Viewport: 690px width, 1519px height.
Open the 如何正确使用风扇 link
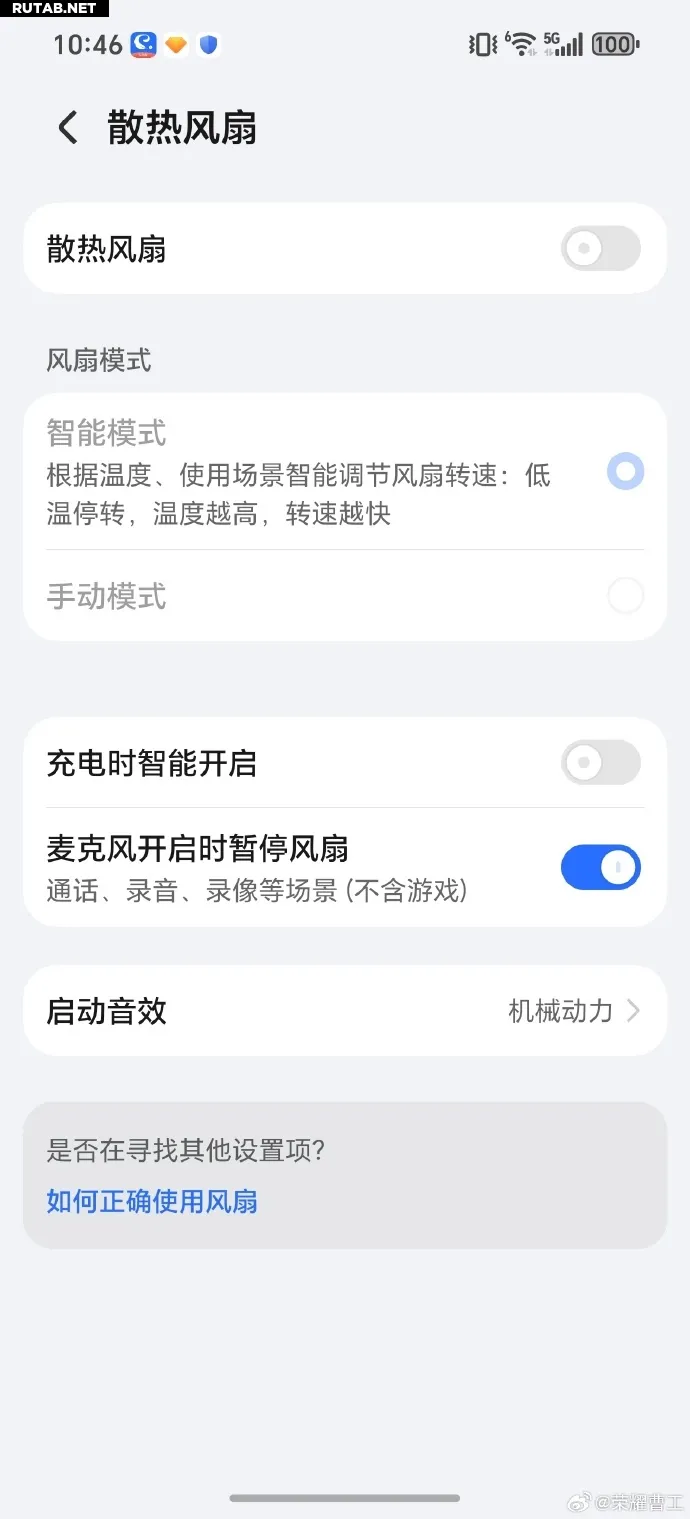pyautogui.click(x=152, y=1201)
